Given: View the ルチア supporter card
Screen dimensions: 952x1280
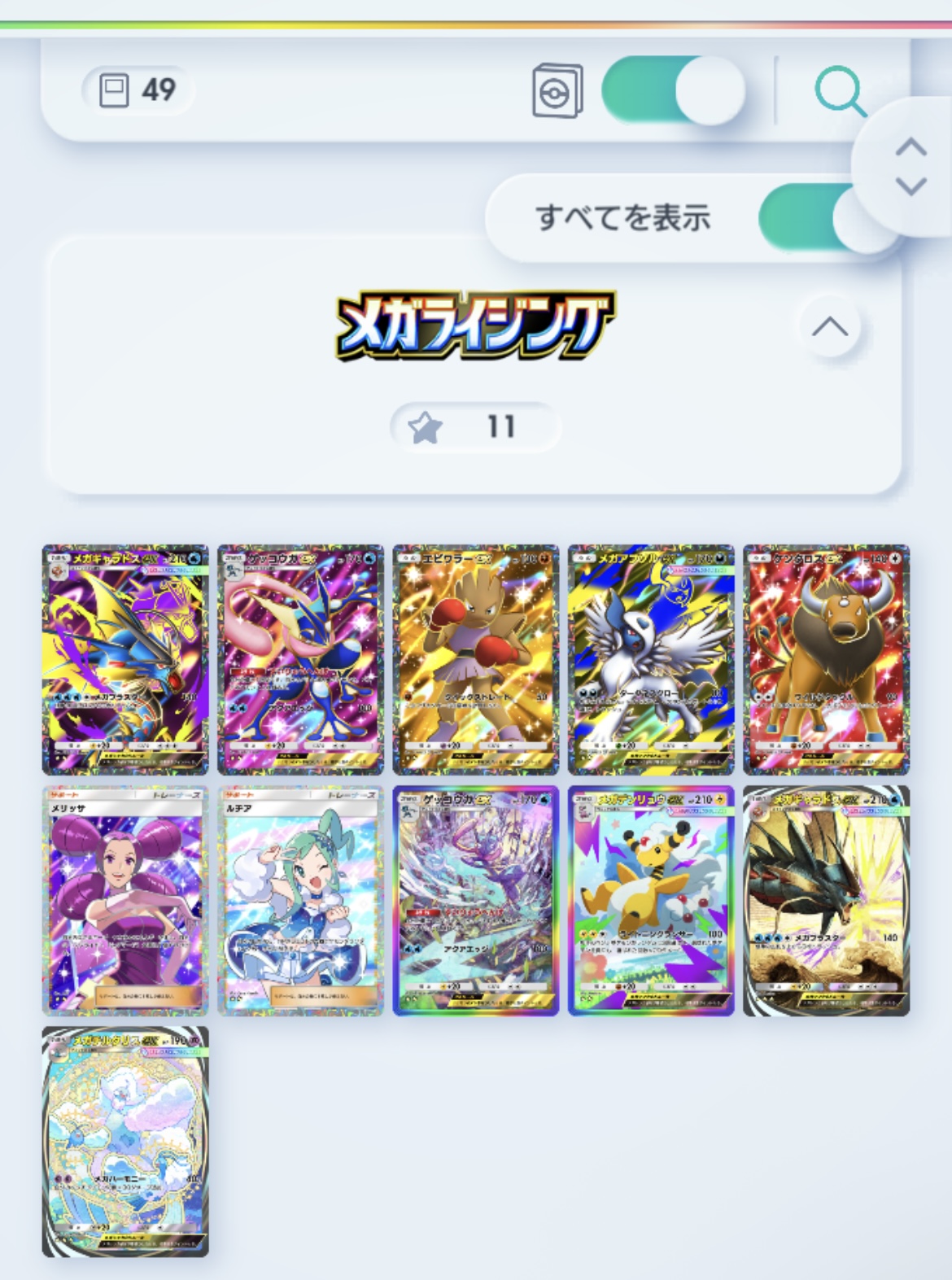Looking at the screenshot, I should click(300, 900).
